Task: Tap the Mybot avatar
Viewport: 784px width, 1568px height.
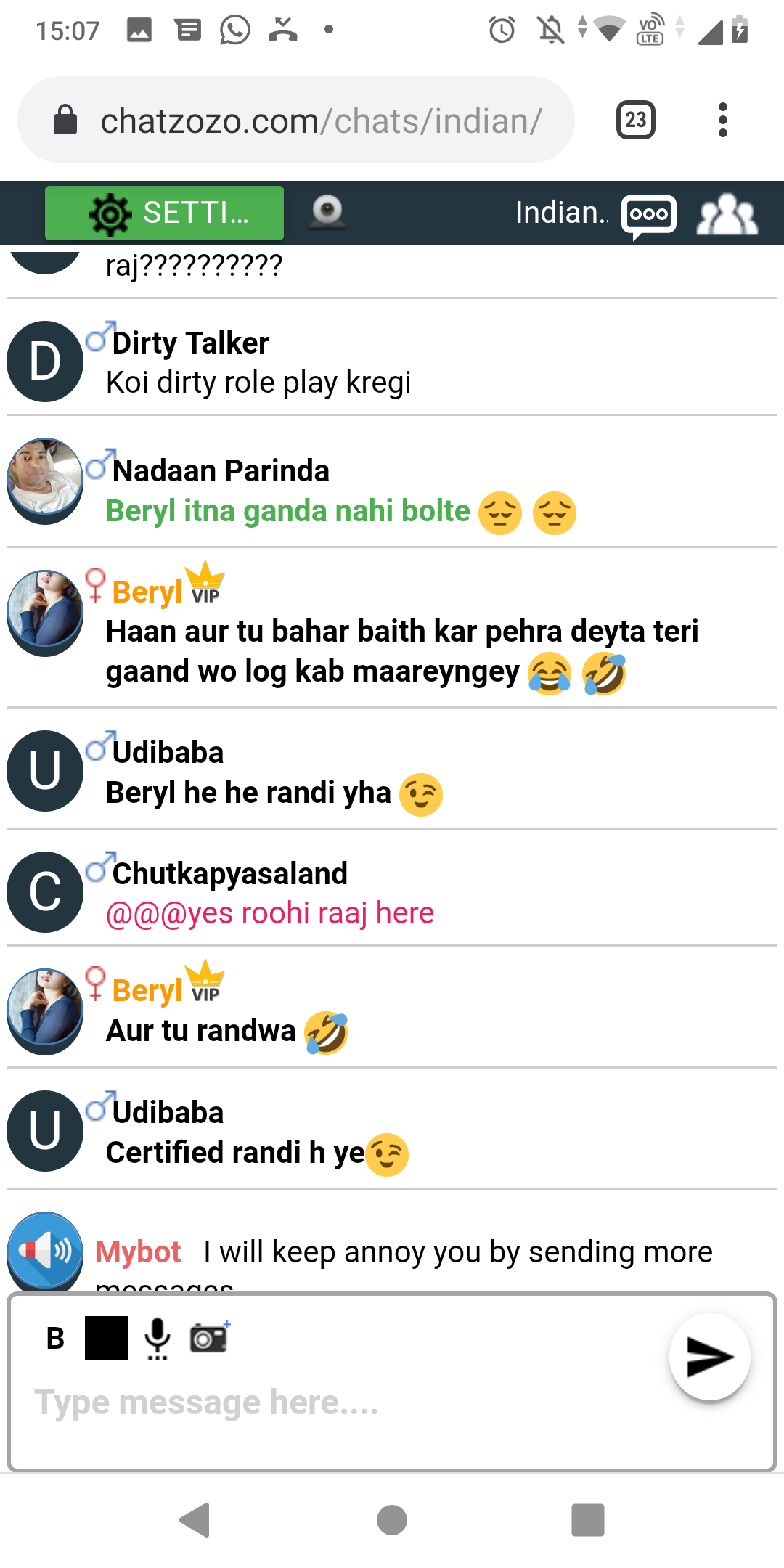Action: pos(45,1250)
